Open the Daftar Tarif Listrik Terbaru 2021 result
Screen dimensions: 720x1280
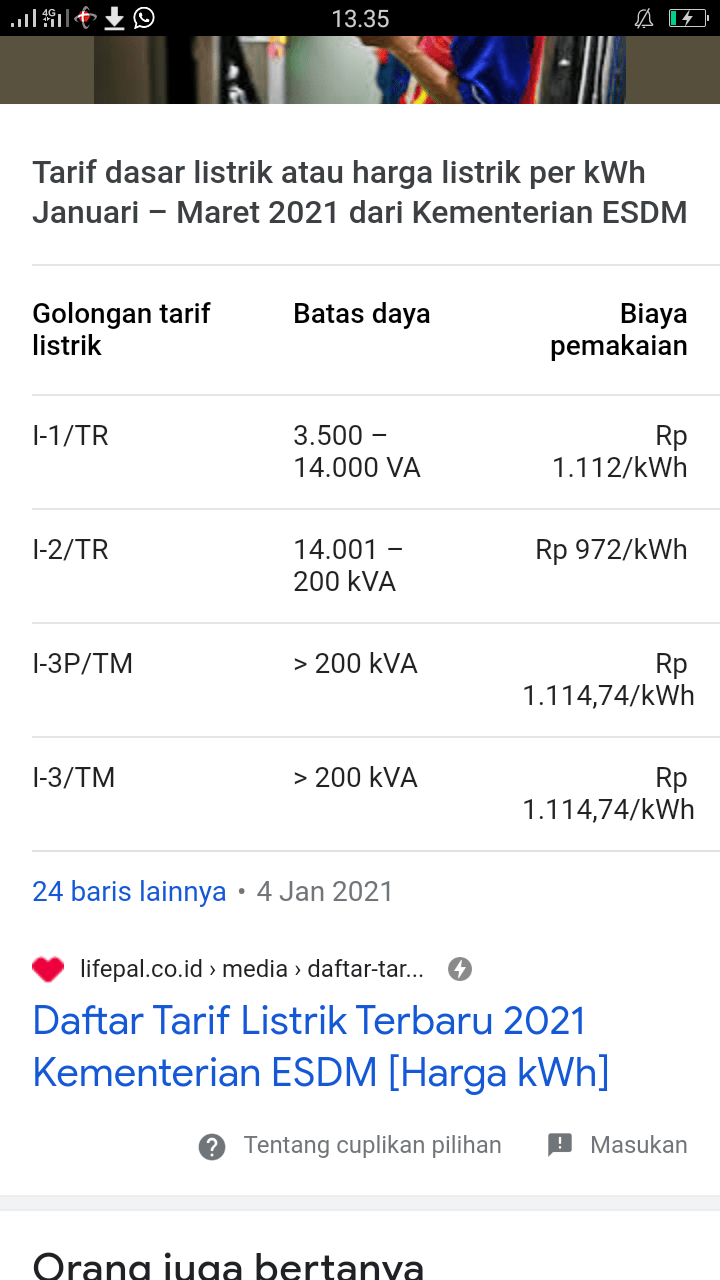point(320,1046)
